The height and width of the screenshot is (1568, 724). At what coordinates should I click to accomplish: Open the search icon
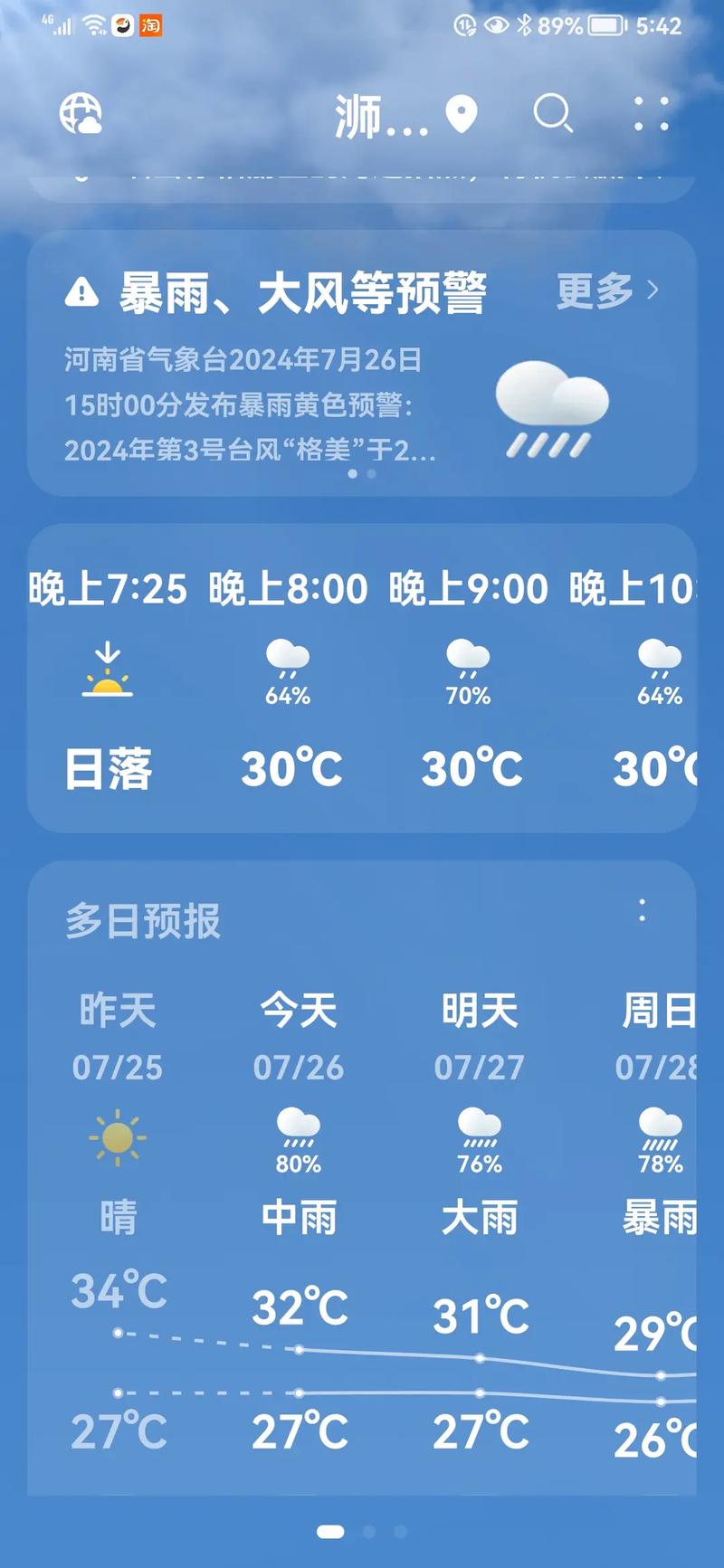[554, 114]
